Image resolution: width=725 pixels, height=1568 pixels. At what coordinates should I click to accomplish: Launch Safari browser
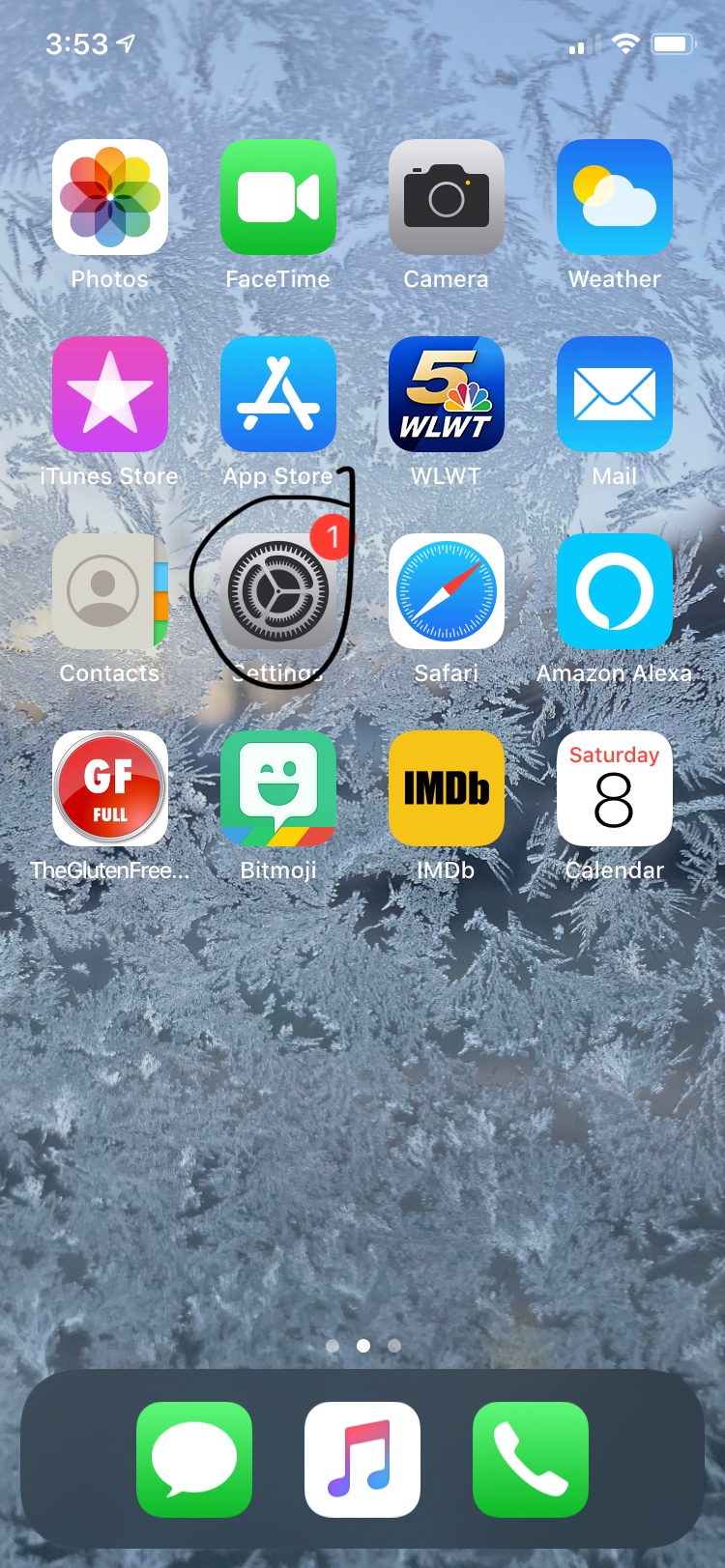point(447,591)
